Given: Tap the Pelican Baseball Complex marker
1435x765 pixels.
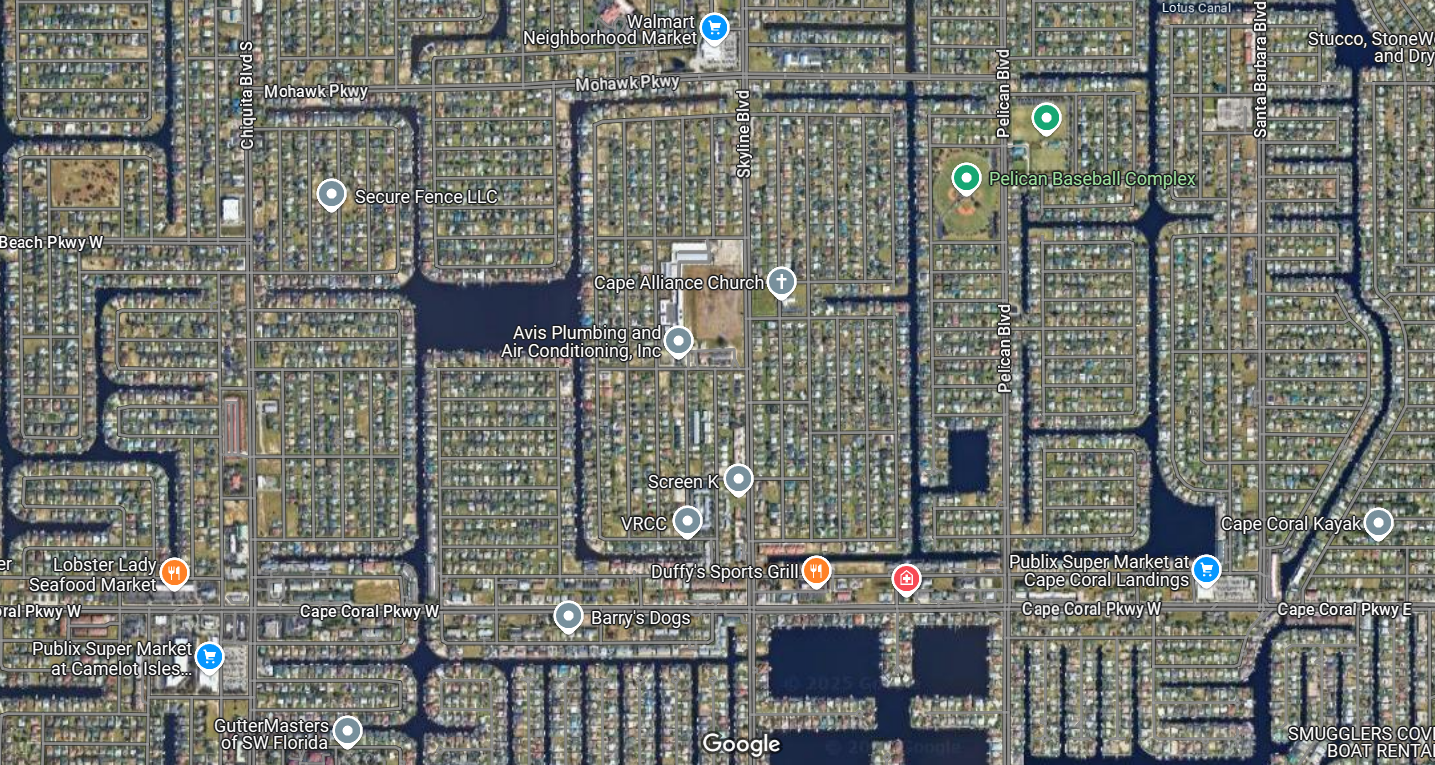Looking at the screenshot, I should click(965, 178).
